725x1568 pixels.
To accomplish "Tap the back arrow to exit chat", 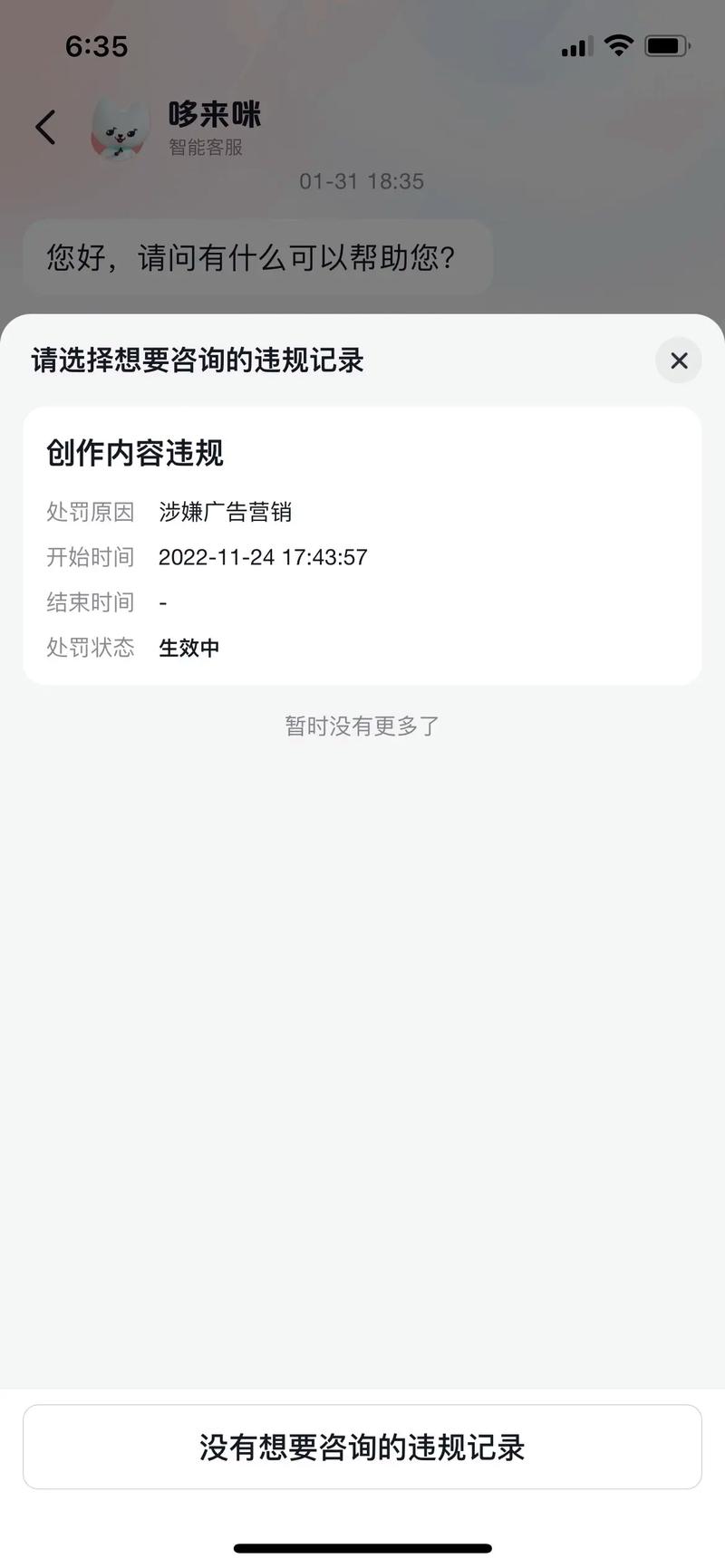I will coord(45,127).
